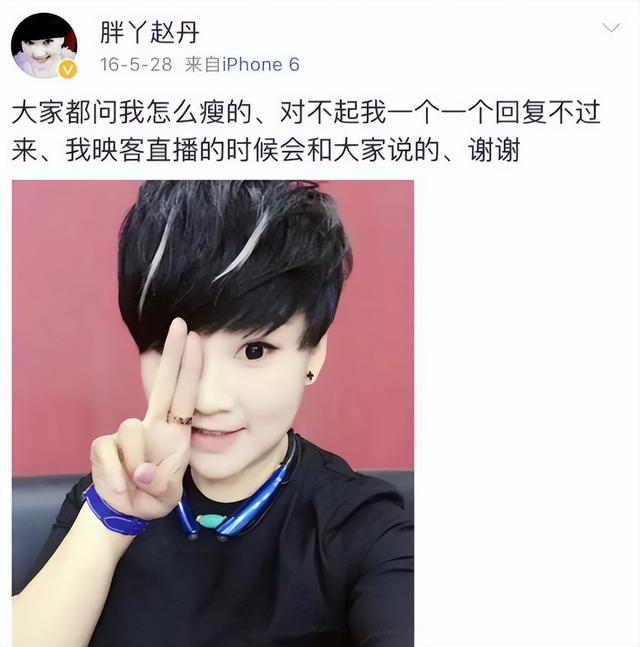
Task: Open 胖丫赵丹's profile avatar
Action: (44, 46)
